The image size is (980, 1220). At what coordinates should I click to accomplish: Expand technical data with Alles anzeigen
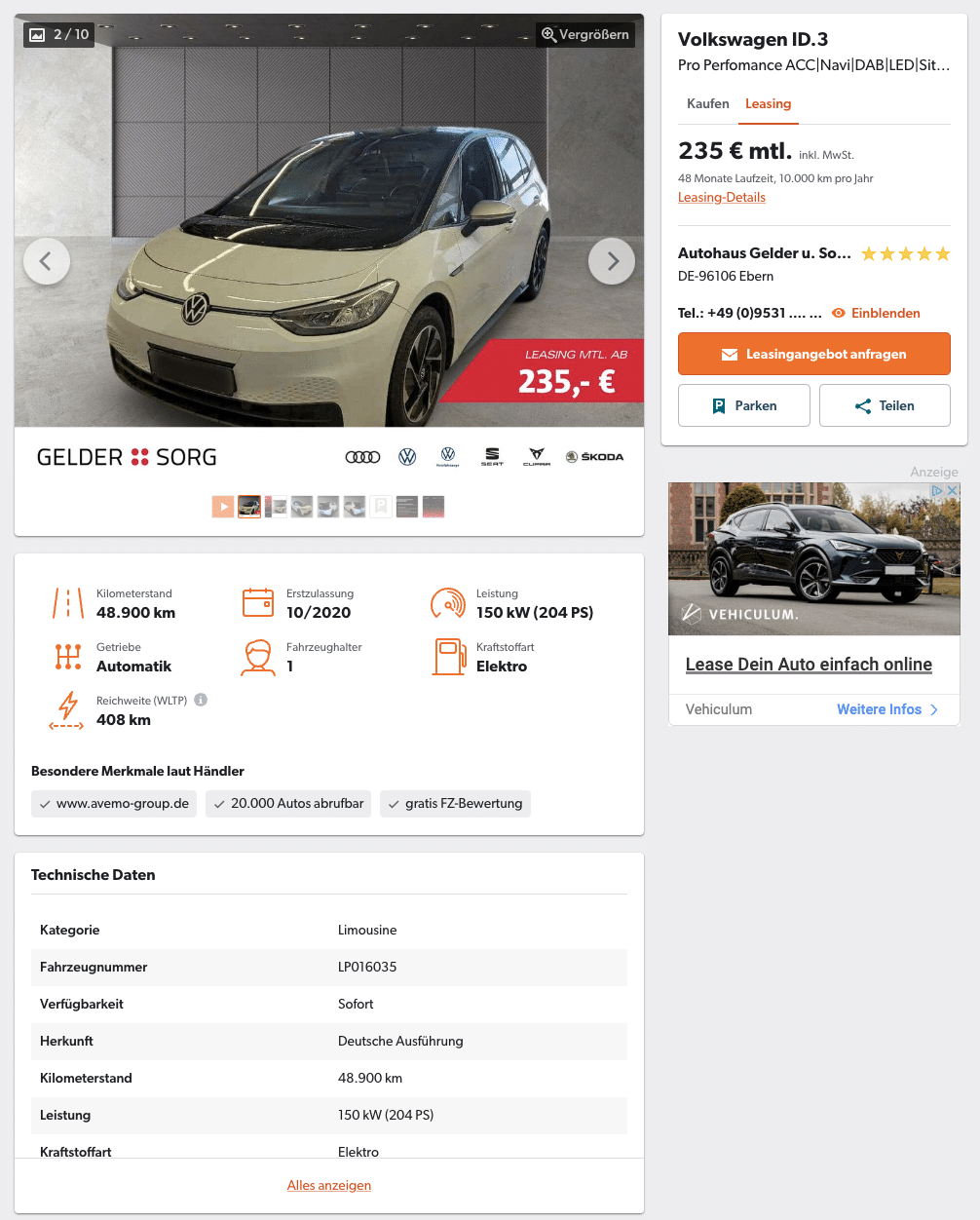(x=329, y=1185)
